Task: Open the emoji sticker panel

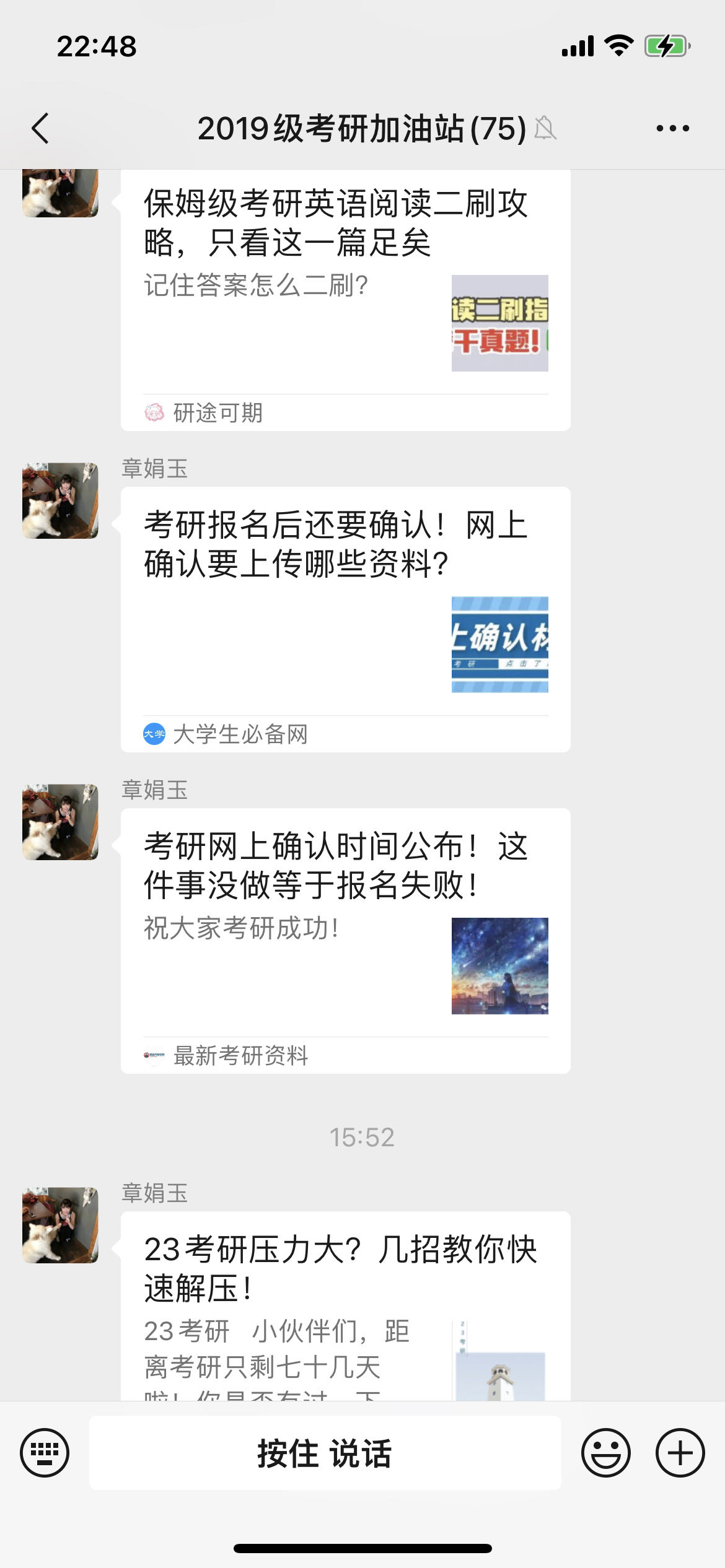Action: pyautogui.click(x=605, y=1452)
